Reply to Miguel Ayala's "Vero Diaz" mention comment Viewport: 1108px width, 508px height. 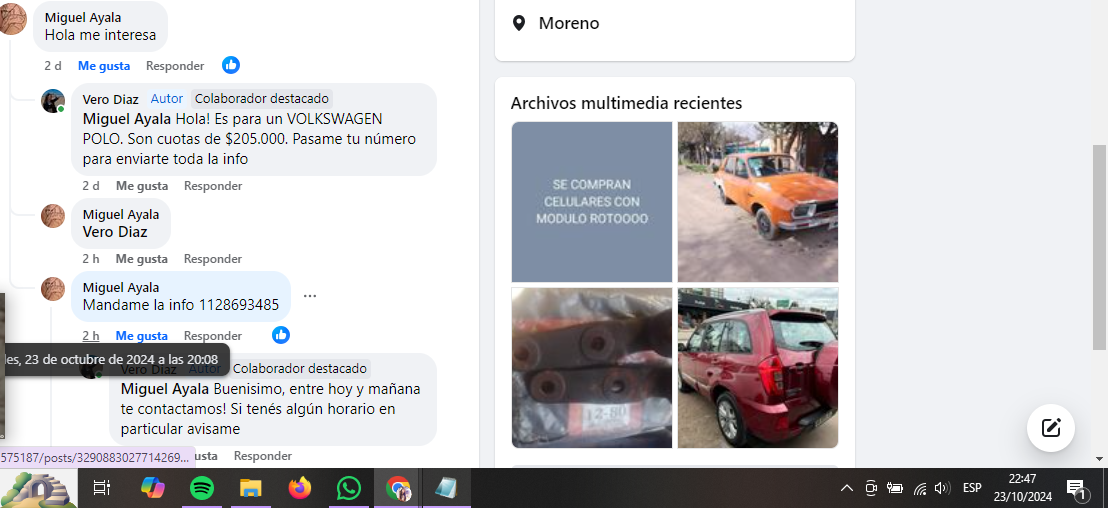click(213, 259)
